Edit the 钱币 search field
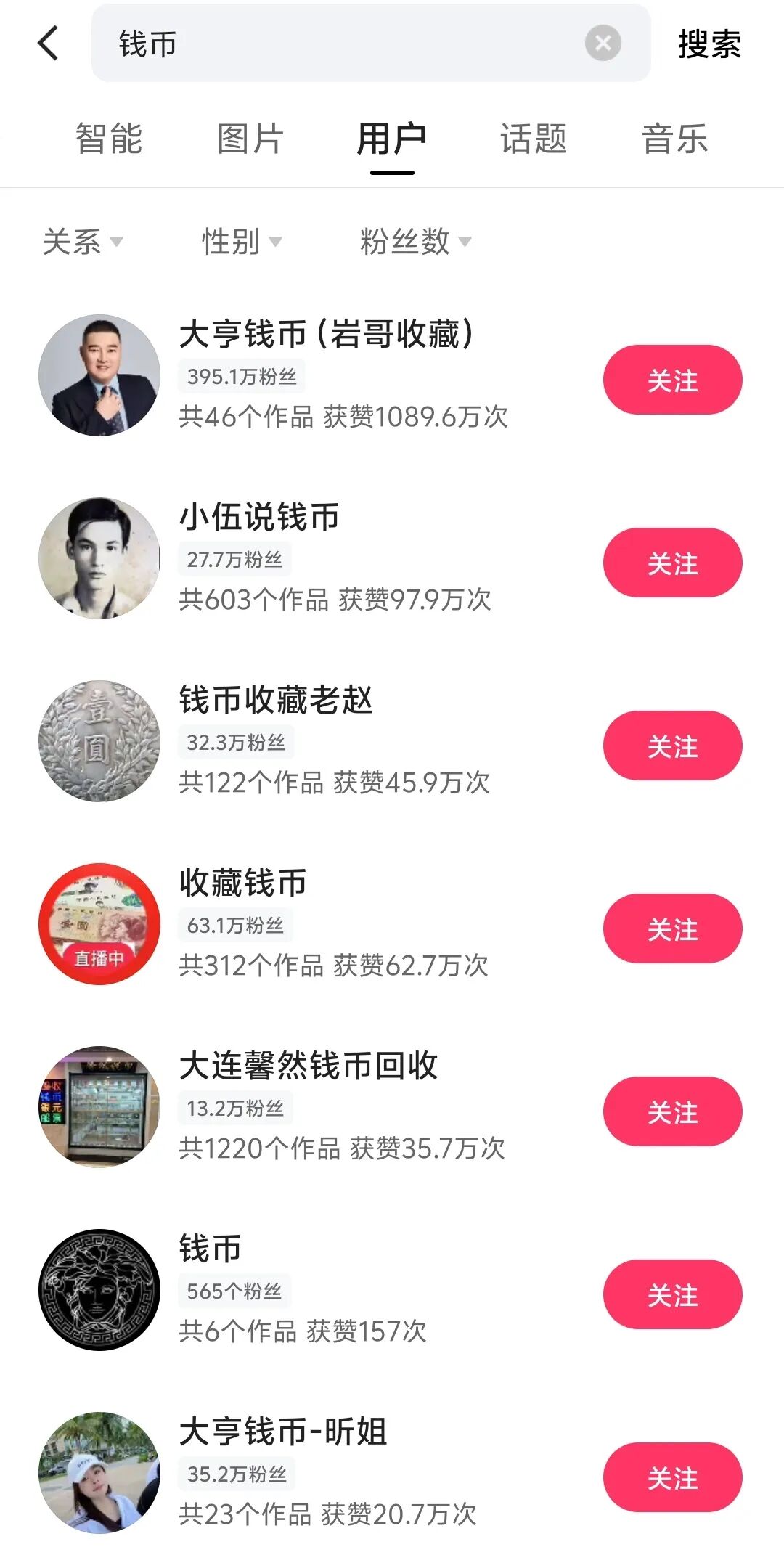This screenshot has height=1547, width=784. pos(341,44)
